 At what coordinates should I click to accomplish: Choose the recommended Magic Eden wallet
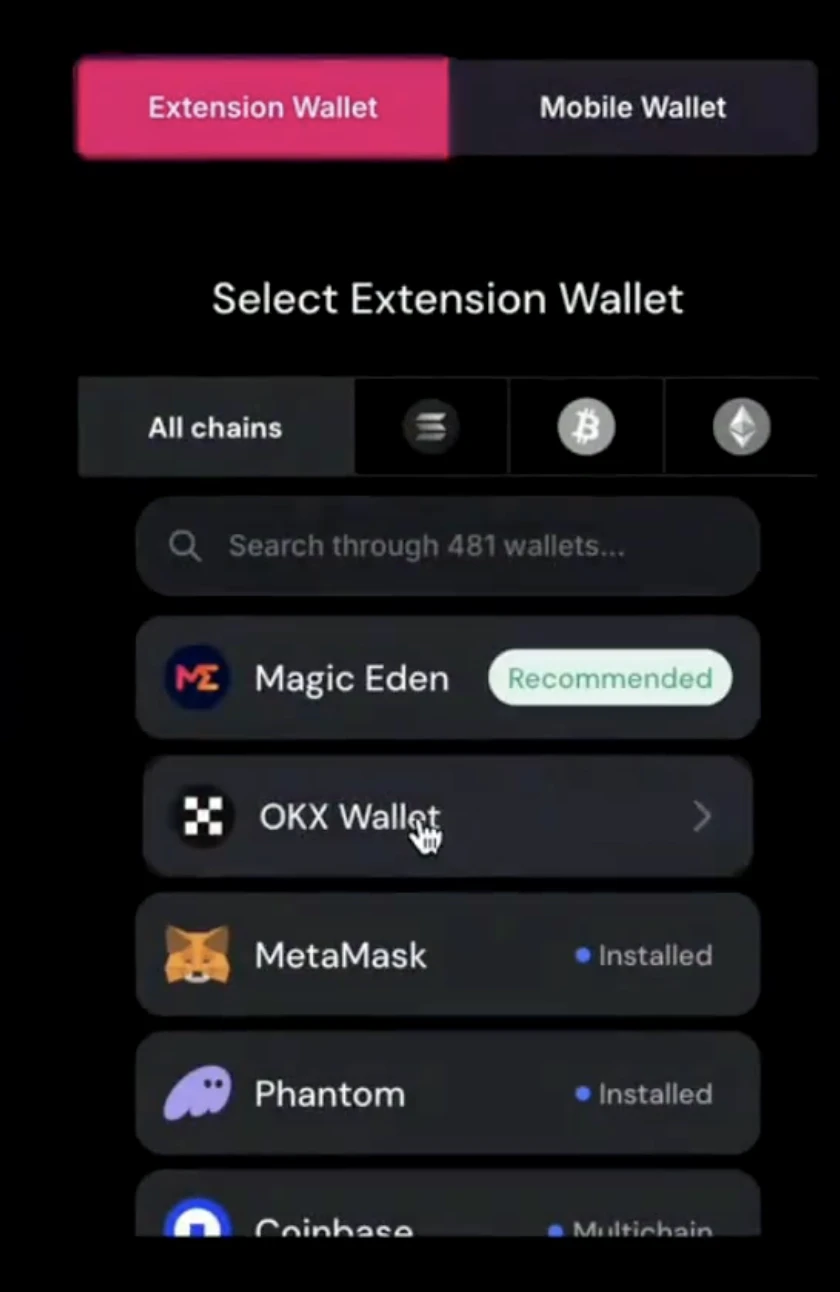447,678
